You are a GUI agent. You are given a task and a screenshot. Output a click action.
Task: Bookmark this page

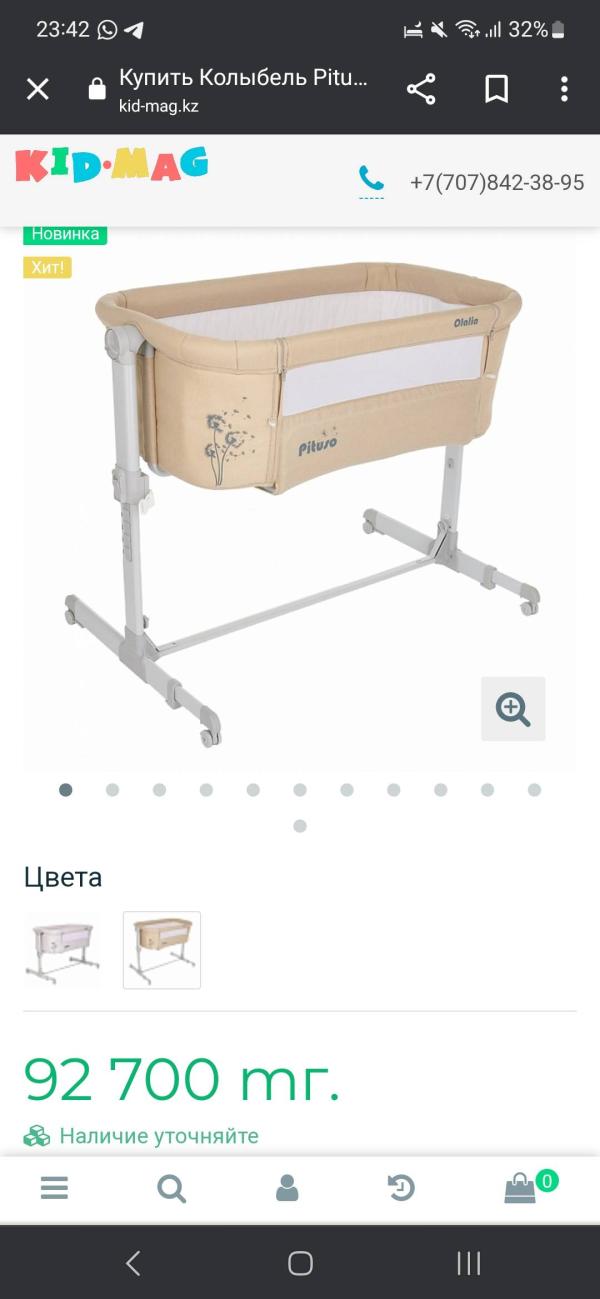[x=496, y=90]
